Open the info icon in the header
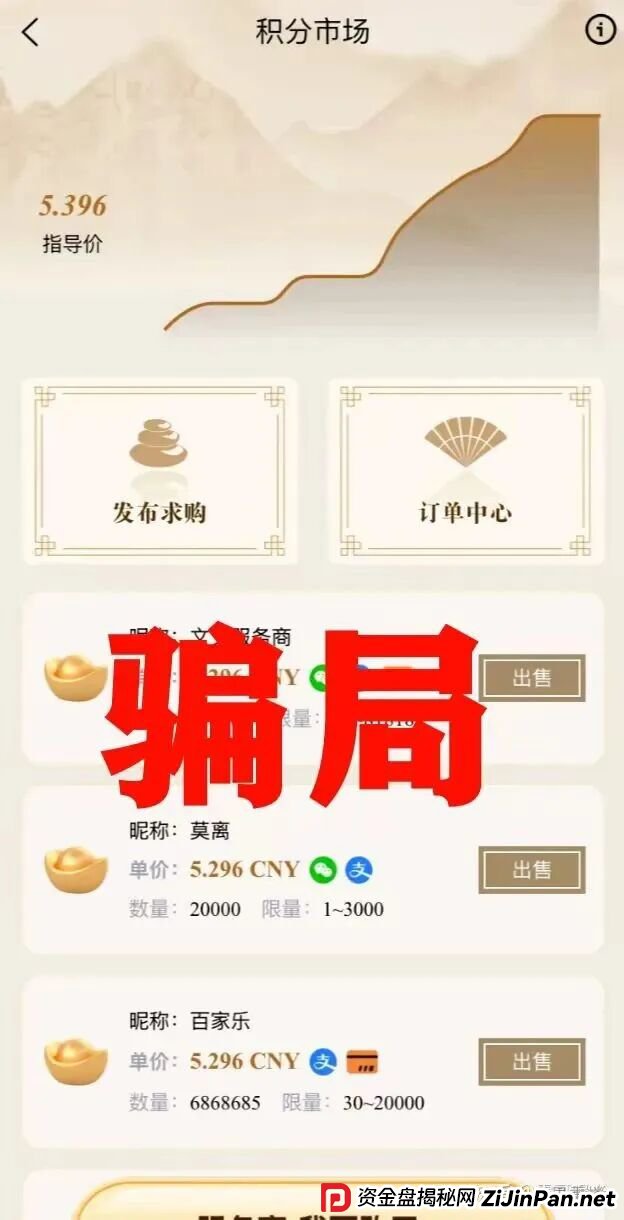Image resolution: width=624 pixels, height=1220 pixels. click(x=600, y=31)
